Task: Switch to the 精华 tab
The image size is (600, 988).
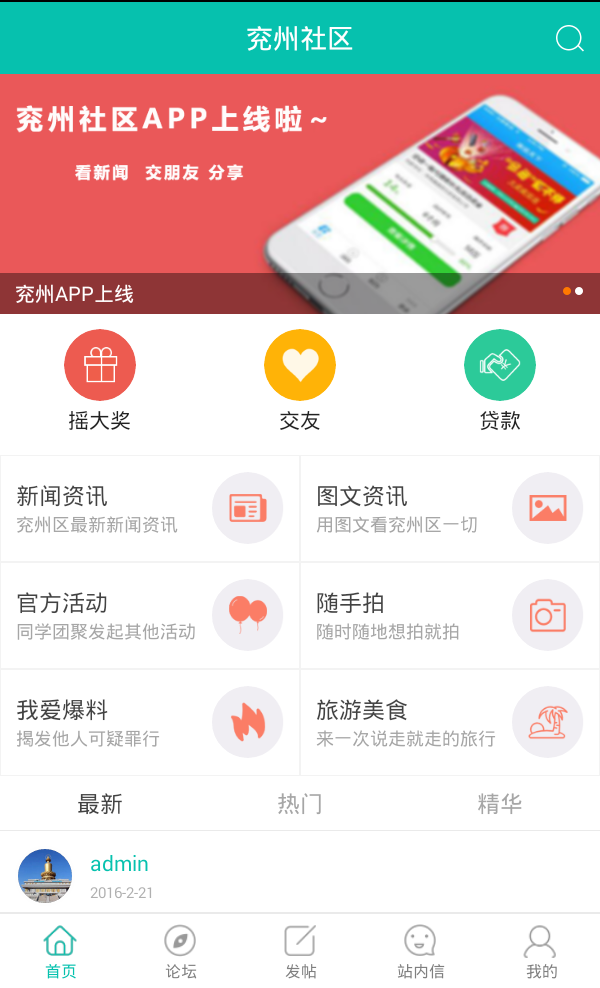Action: [x=500, y=804]
